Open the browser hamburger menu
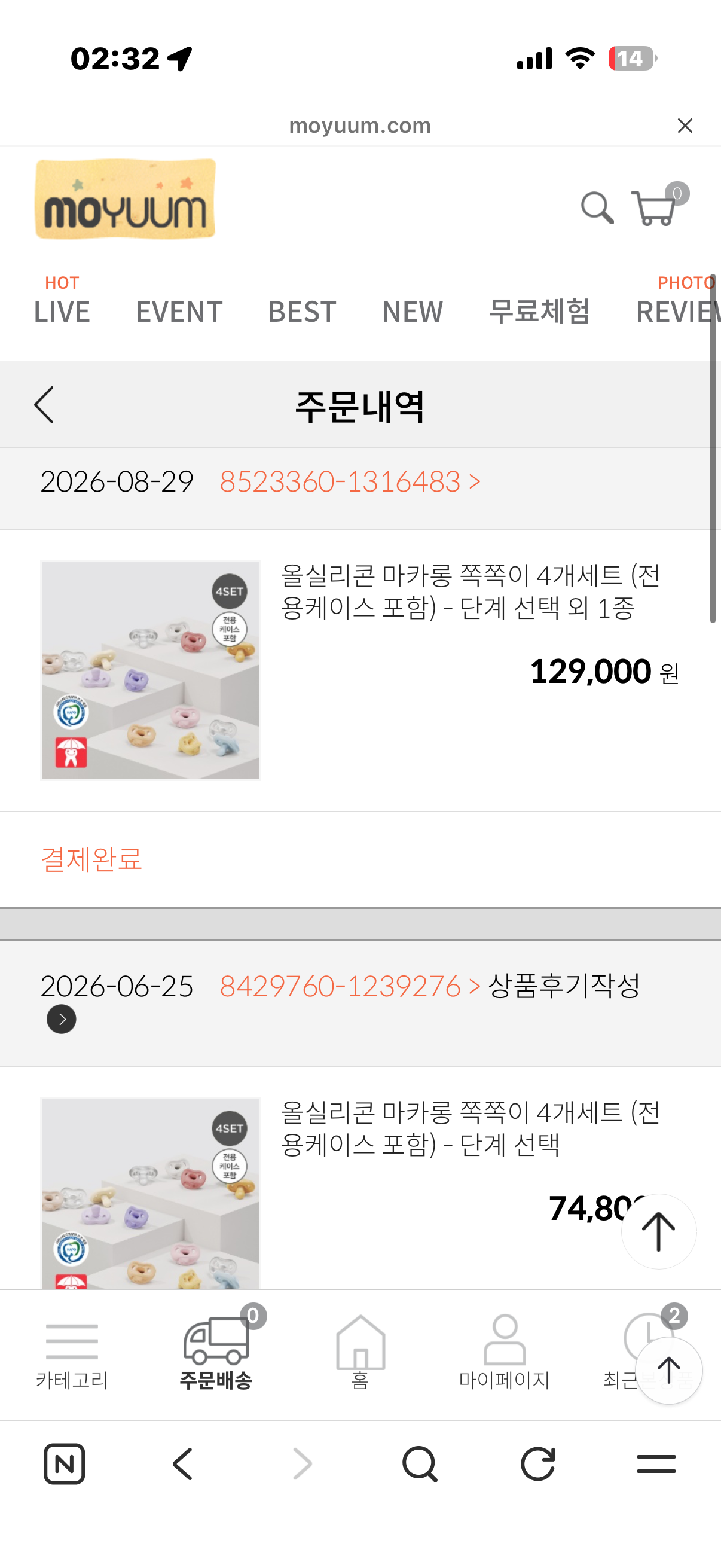 click(x=656, y=1464)
